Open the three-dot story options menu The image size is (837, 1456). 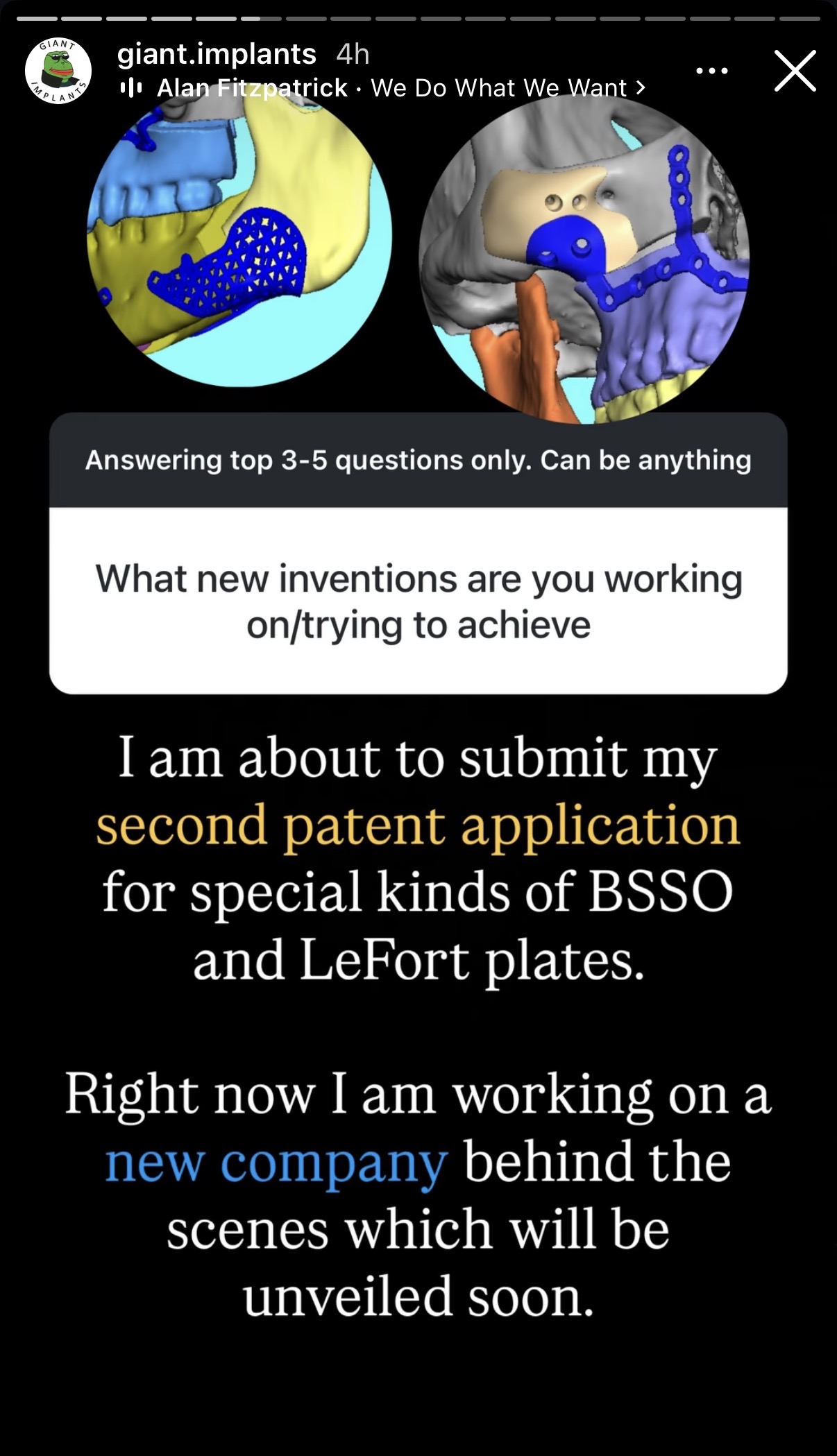point(711,71)
